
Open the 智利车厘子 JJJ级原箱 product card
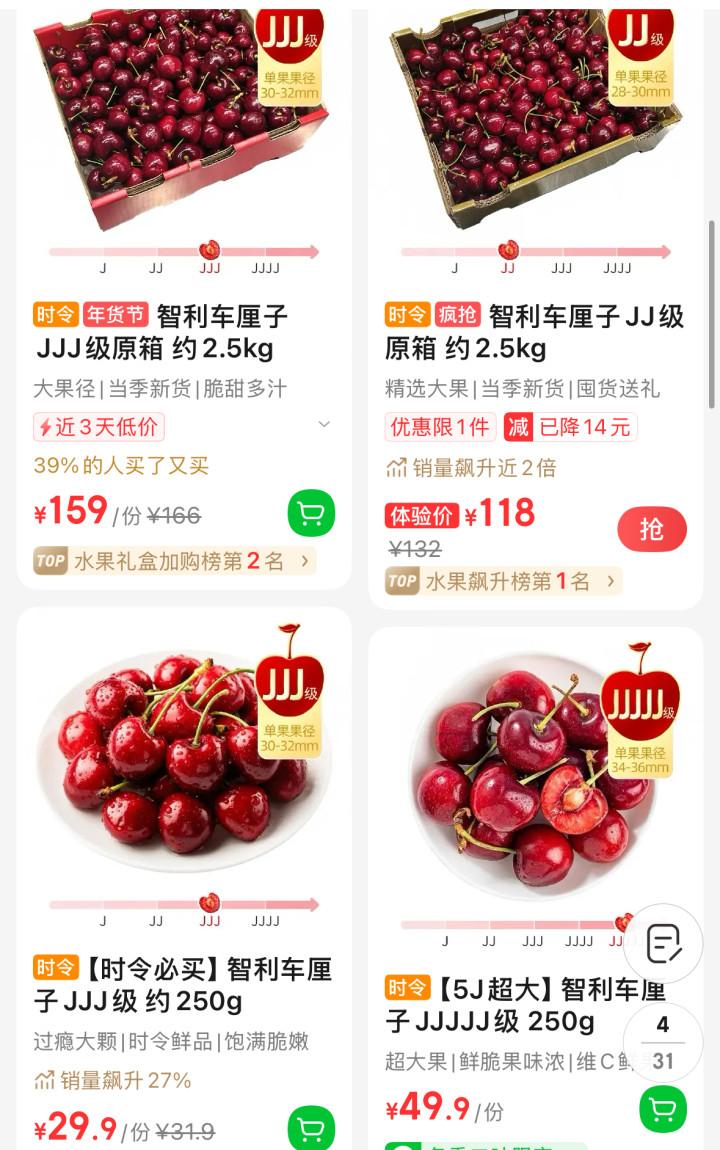click(163, 333)
